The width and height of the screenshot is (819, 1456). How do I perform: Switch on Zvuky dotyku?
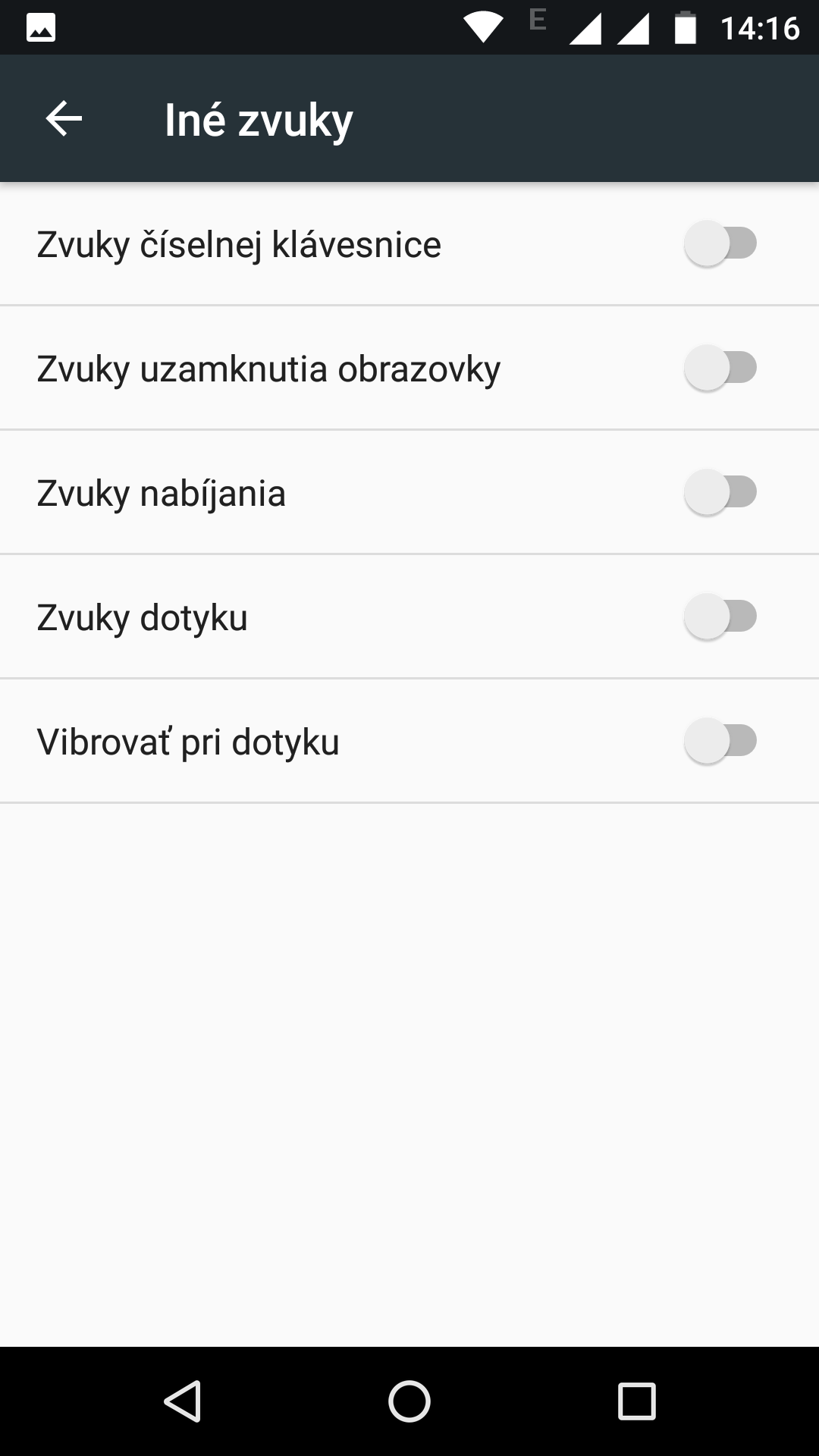point(720,617)
